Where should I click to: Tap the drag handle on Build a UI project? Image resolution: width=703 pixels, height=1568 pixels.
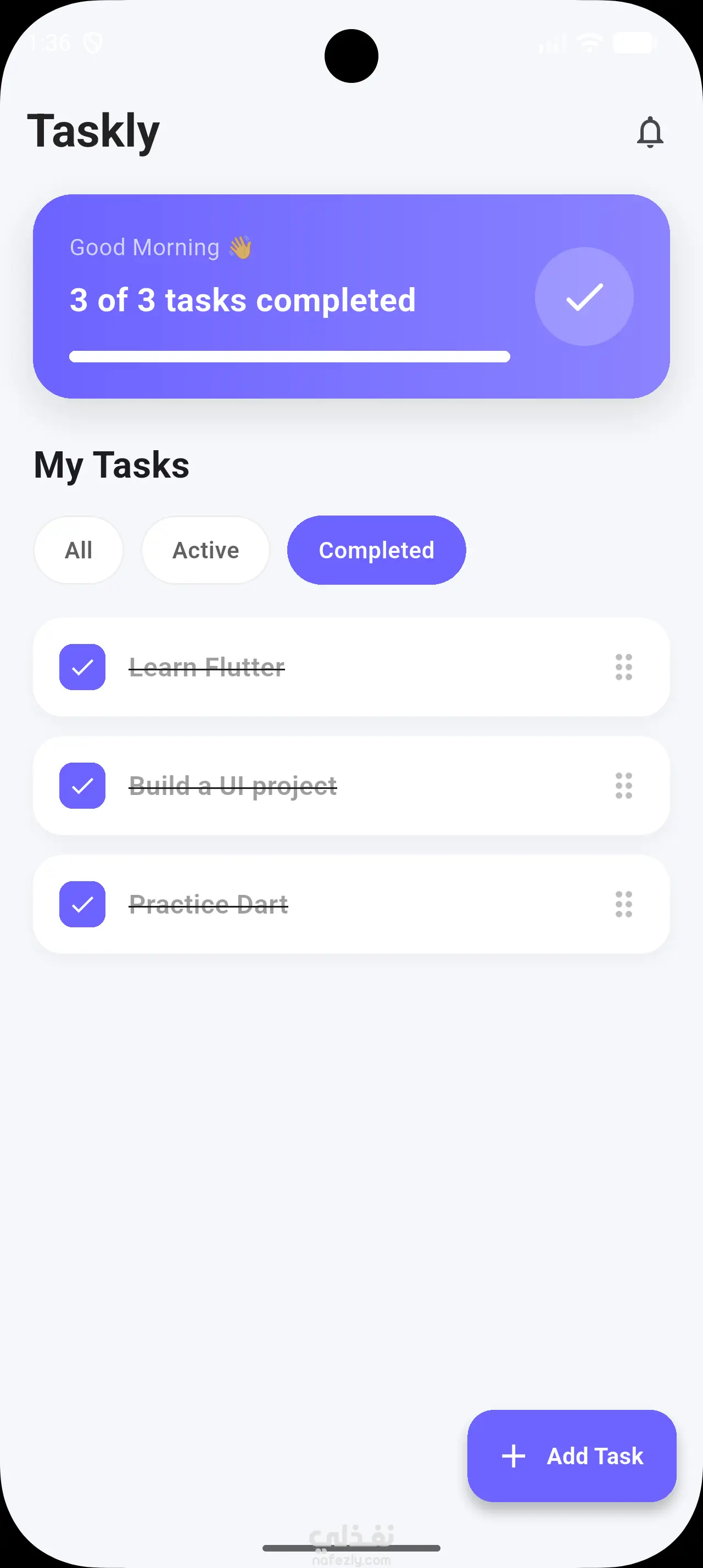point(624,785)
